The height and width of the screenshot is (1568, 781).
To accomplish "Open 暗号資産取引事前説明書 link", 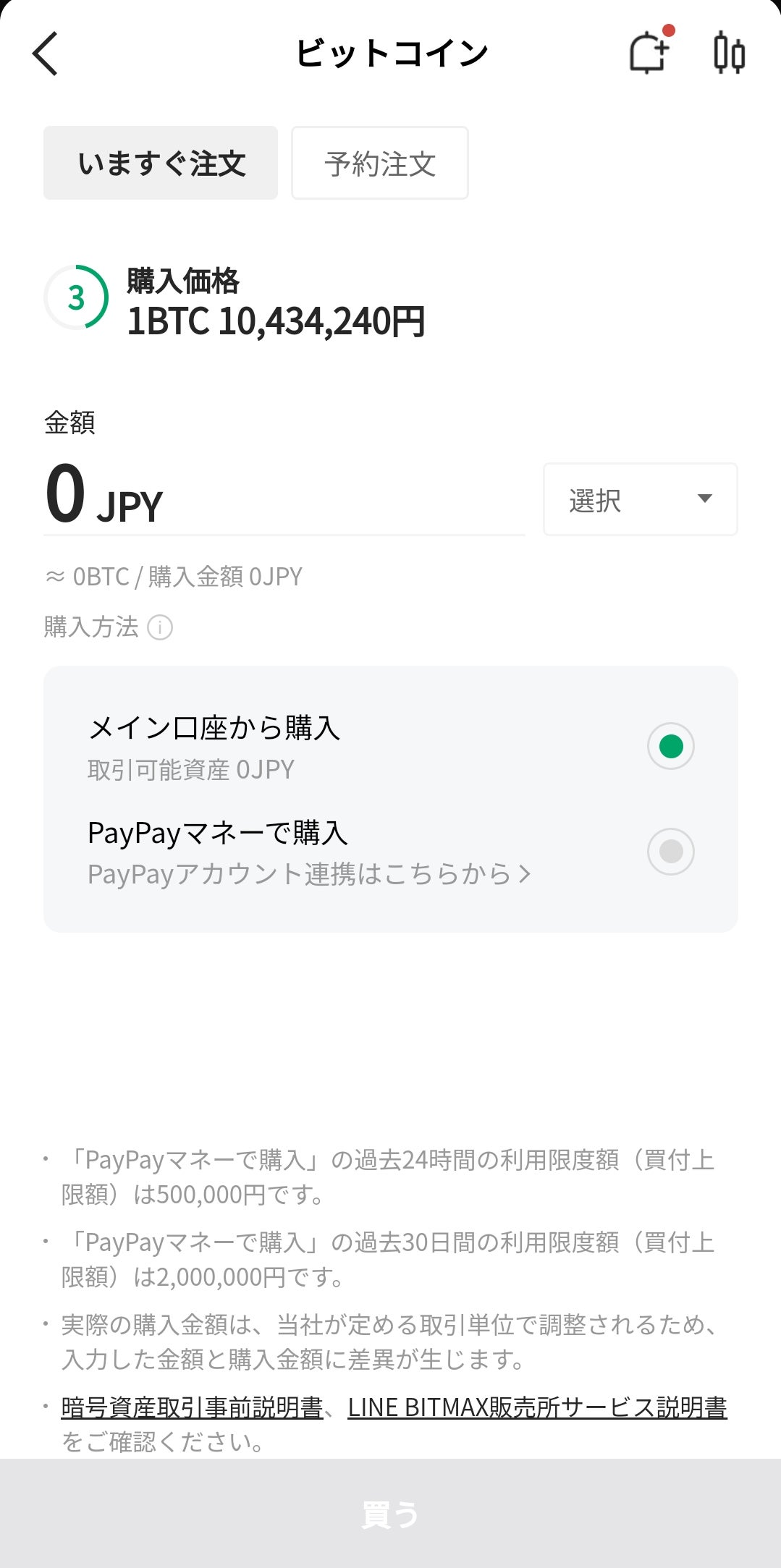I will pyautogui.click(x=192, y=1407).
